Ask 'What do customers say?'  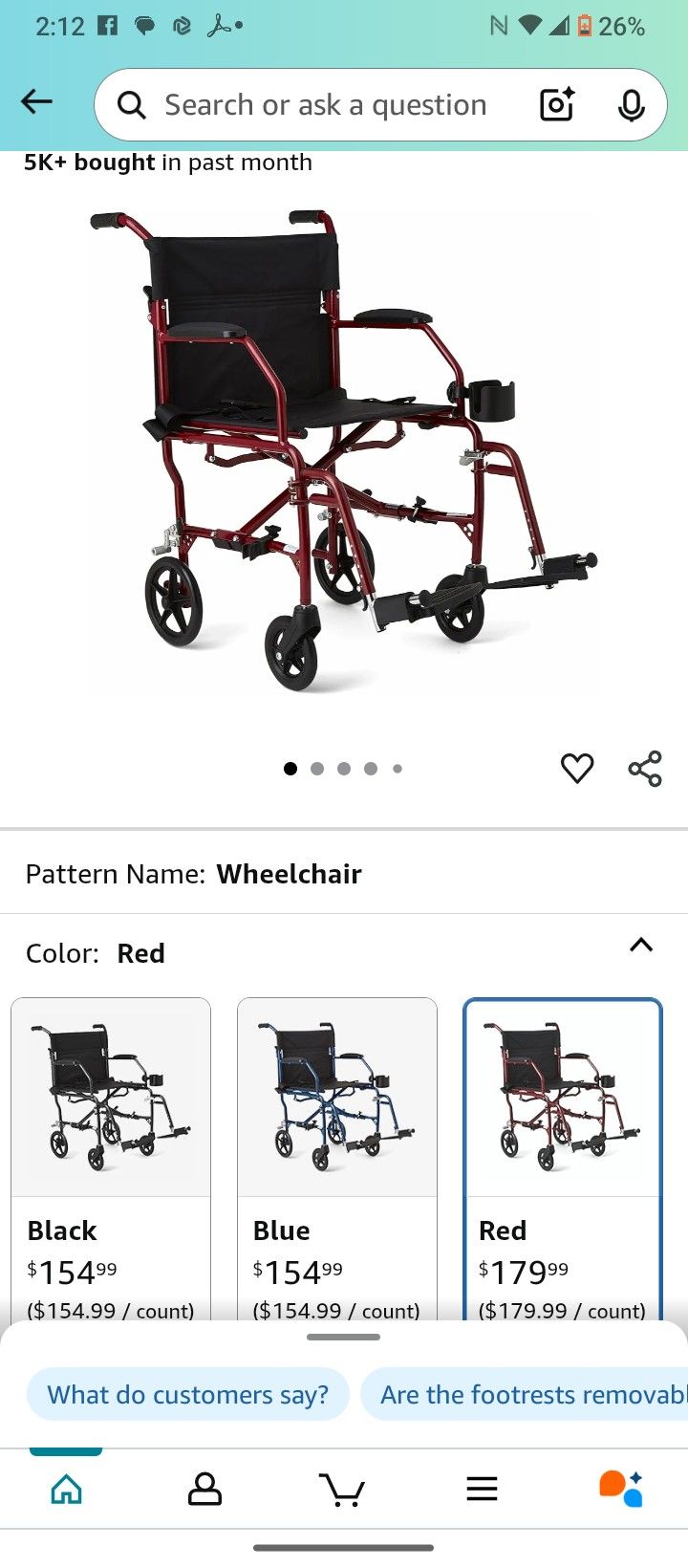pyautogui.click(x=188, y=1395)
